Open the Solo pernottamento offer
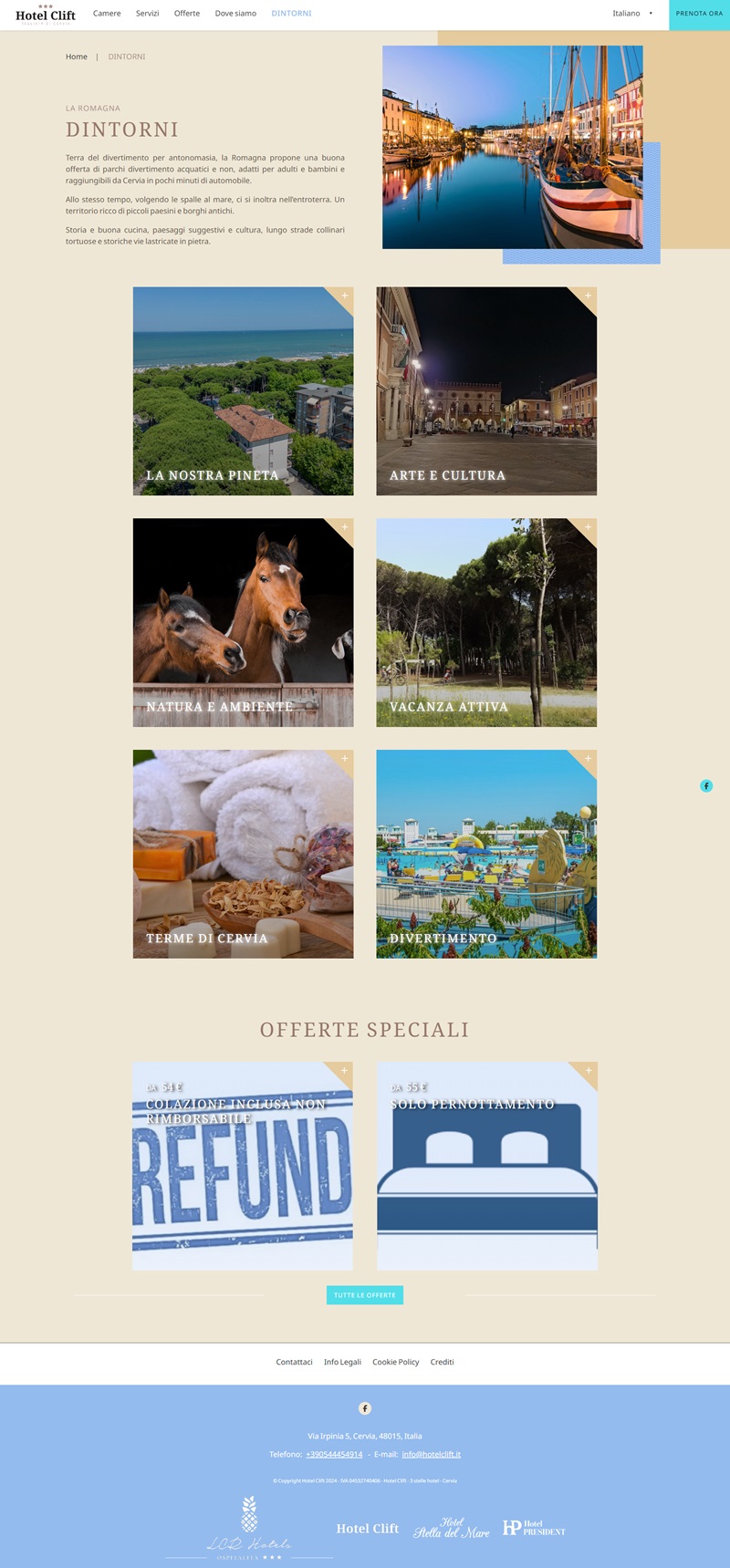Screen dimensions: 730x1568 point(486,1166)
